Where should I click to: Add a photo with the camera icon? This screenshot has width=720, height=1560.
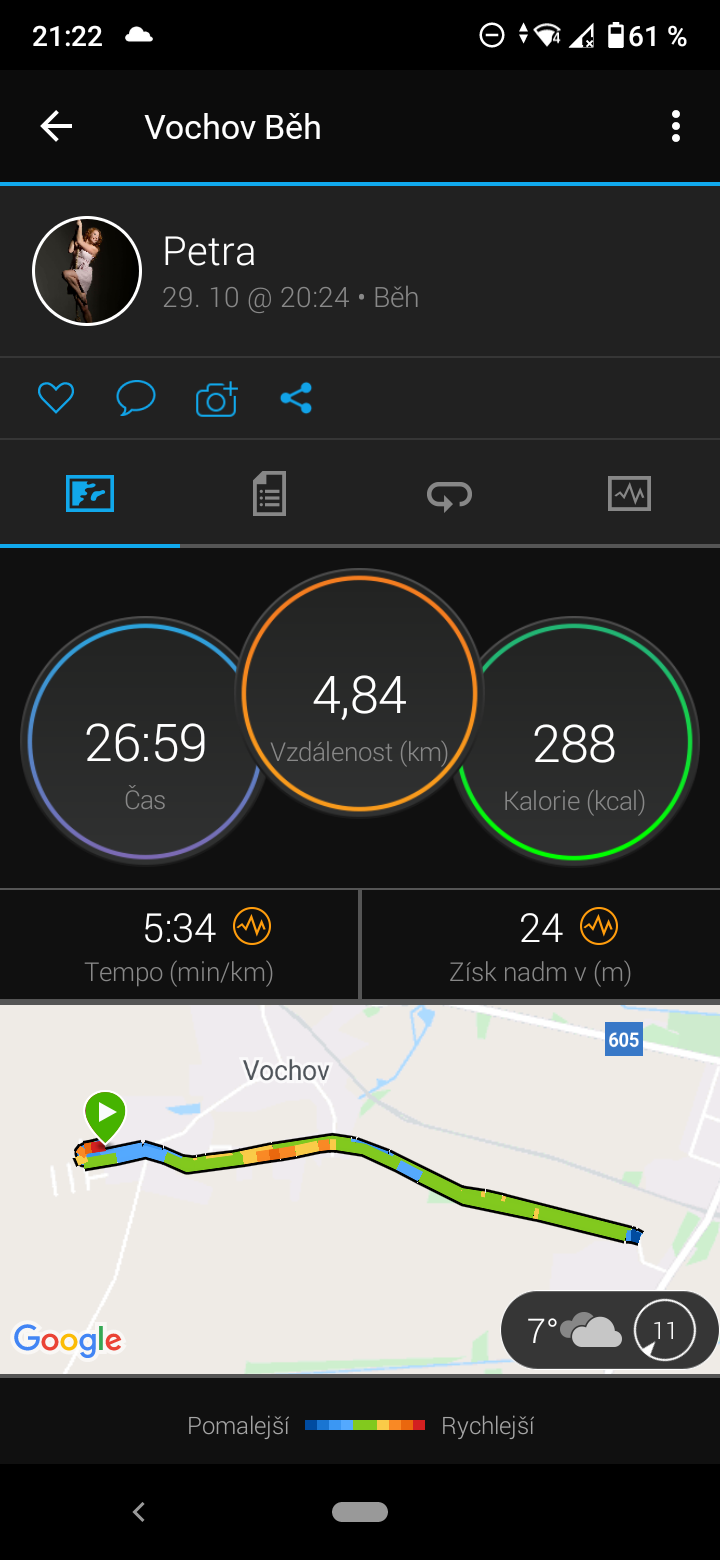pyautogui.click(x=216, y=398)
